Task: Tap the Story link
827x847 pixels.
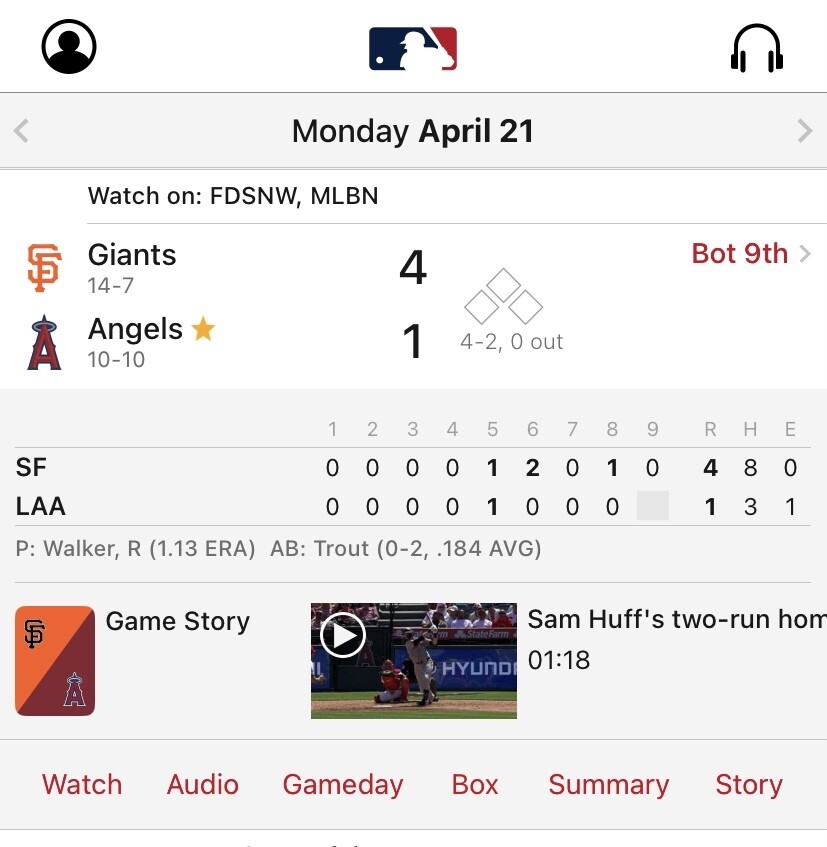Action: coord(749,785)
